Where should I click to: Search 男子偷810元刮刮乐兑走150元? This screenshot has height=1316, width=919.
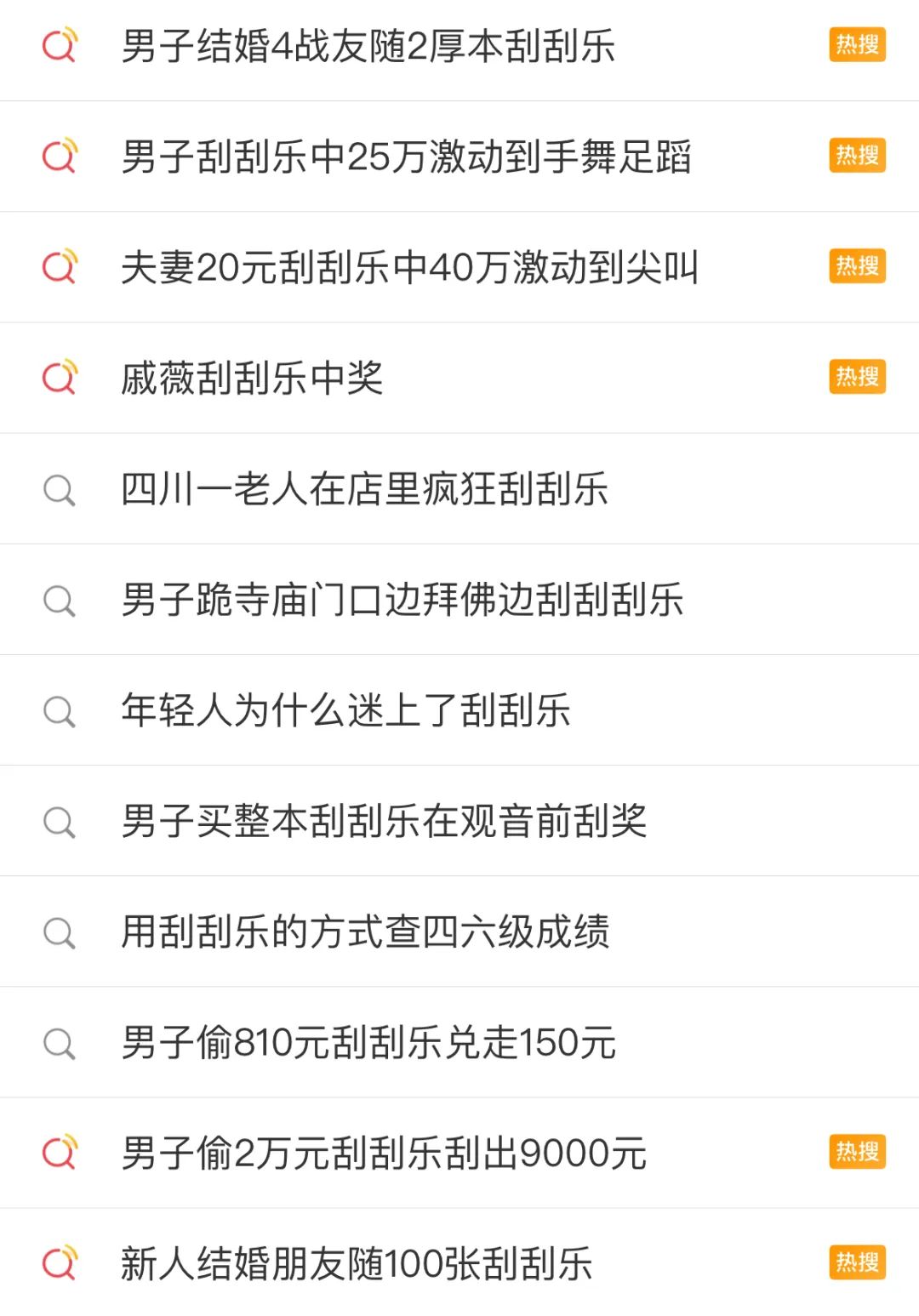(x=368, y=1043)
